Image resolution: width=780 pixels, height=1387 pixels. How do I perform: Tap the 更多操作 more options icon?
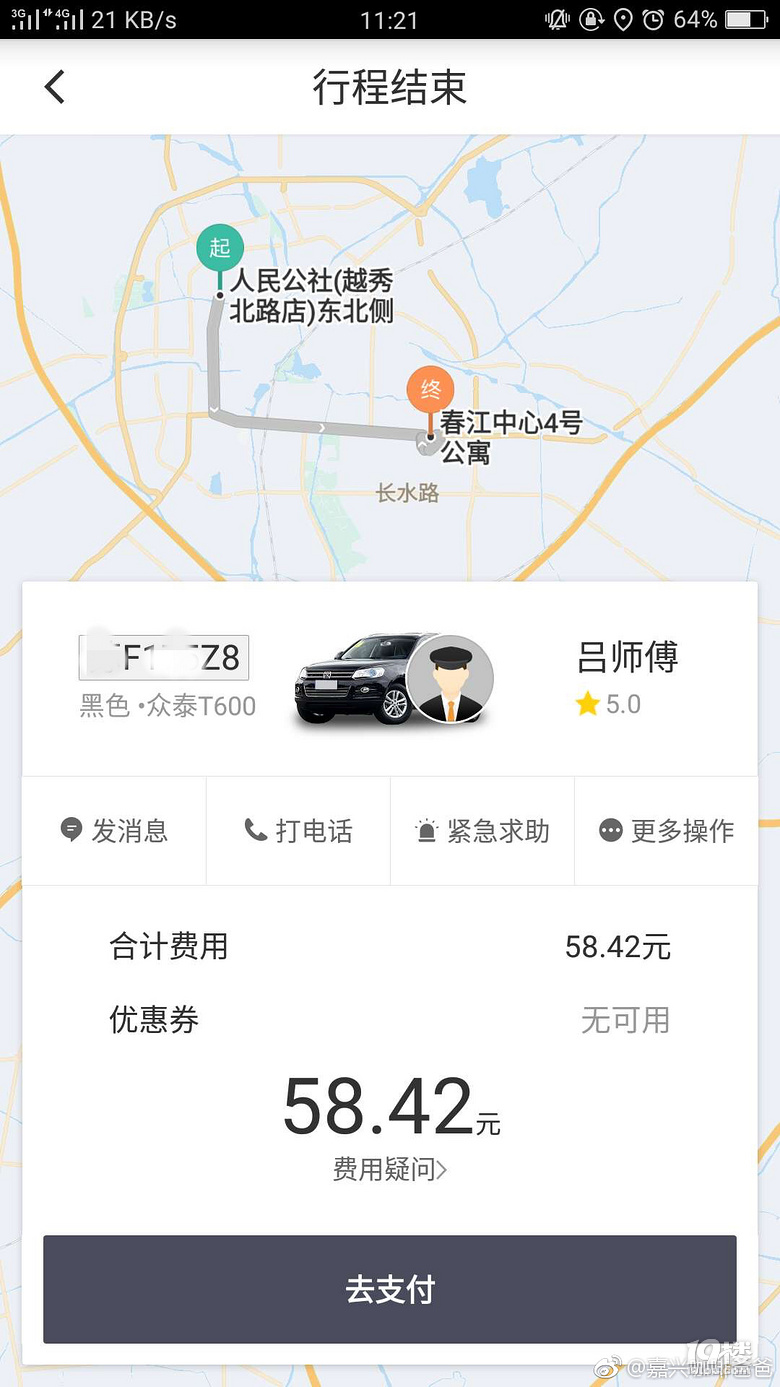click(x=608, y=830)
